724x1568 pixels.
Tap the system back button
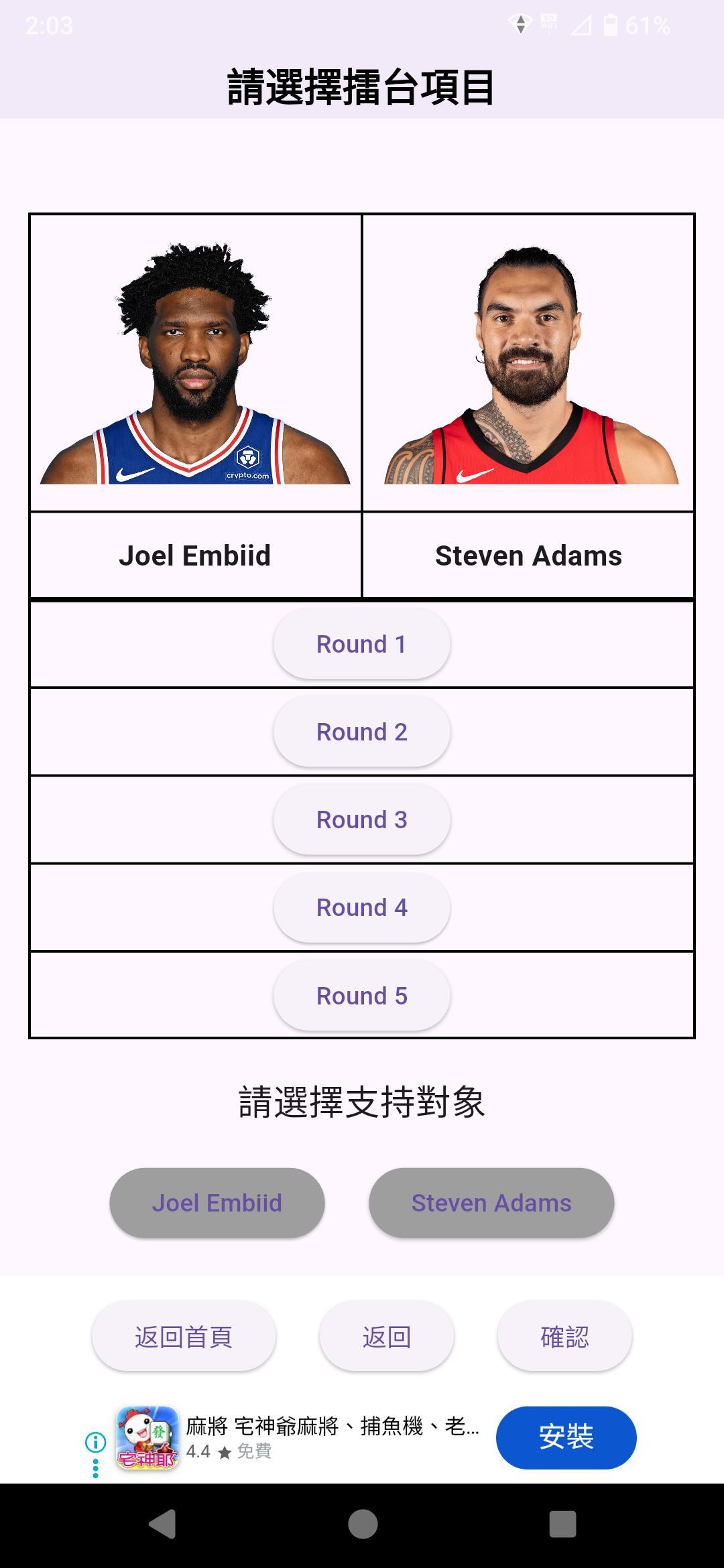pos(162,1524)
